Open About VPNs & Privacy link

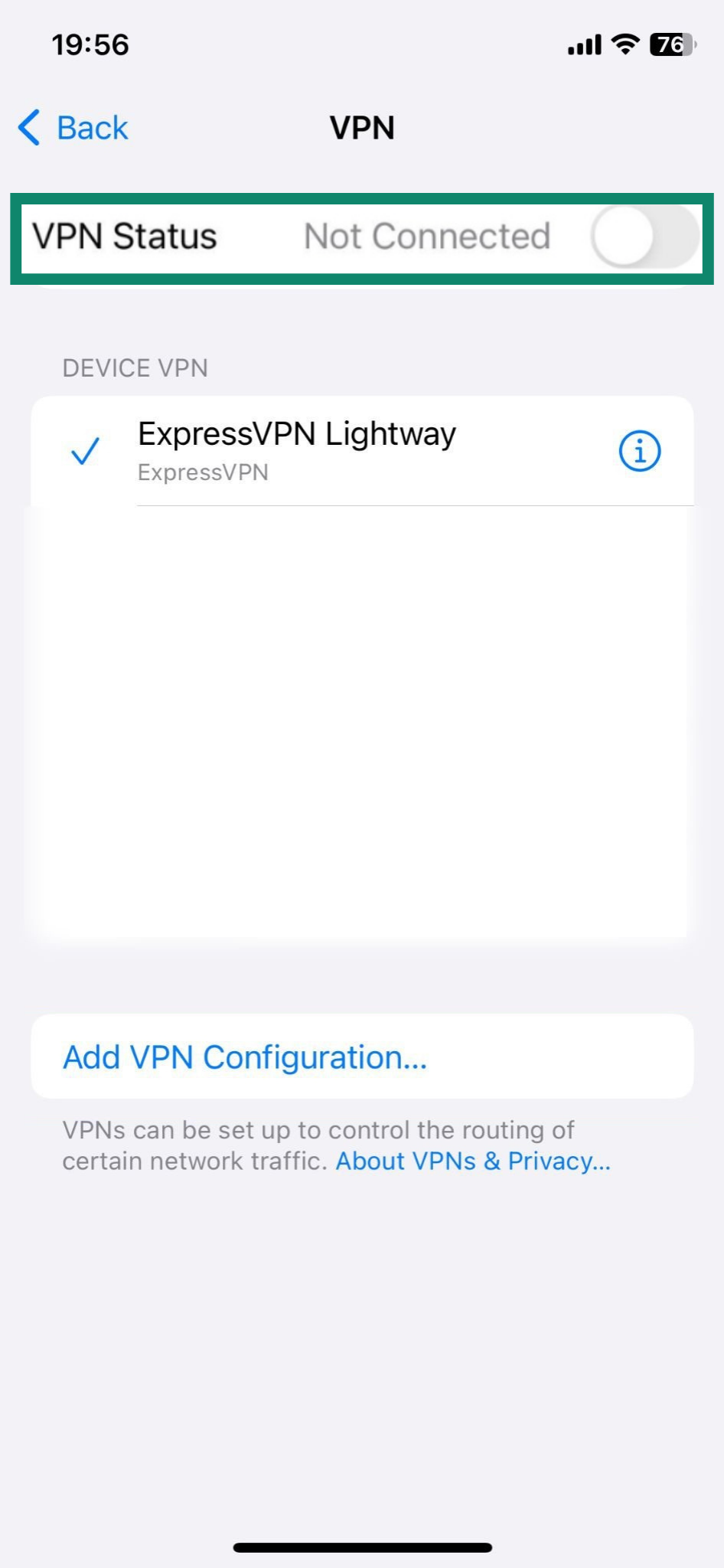tap(473, 1161)
